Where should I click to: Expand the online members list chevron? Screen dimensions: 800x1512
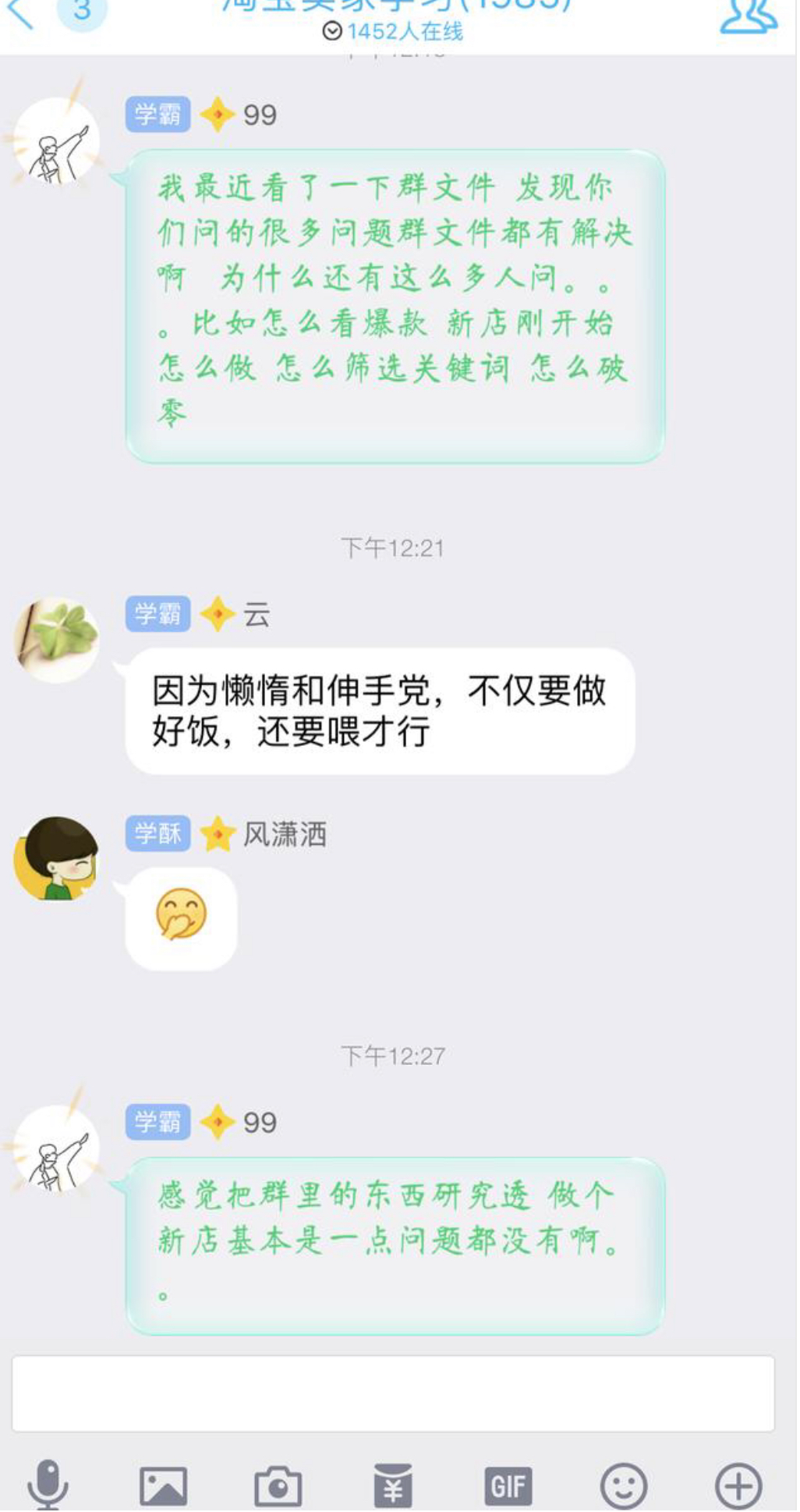[335, 32]
